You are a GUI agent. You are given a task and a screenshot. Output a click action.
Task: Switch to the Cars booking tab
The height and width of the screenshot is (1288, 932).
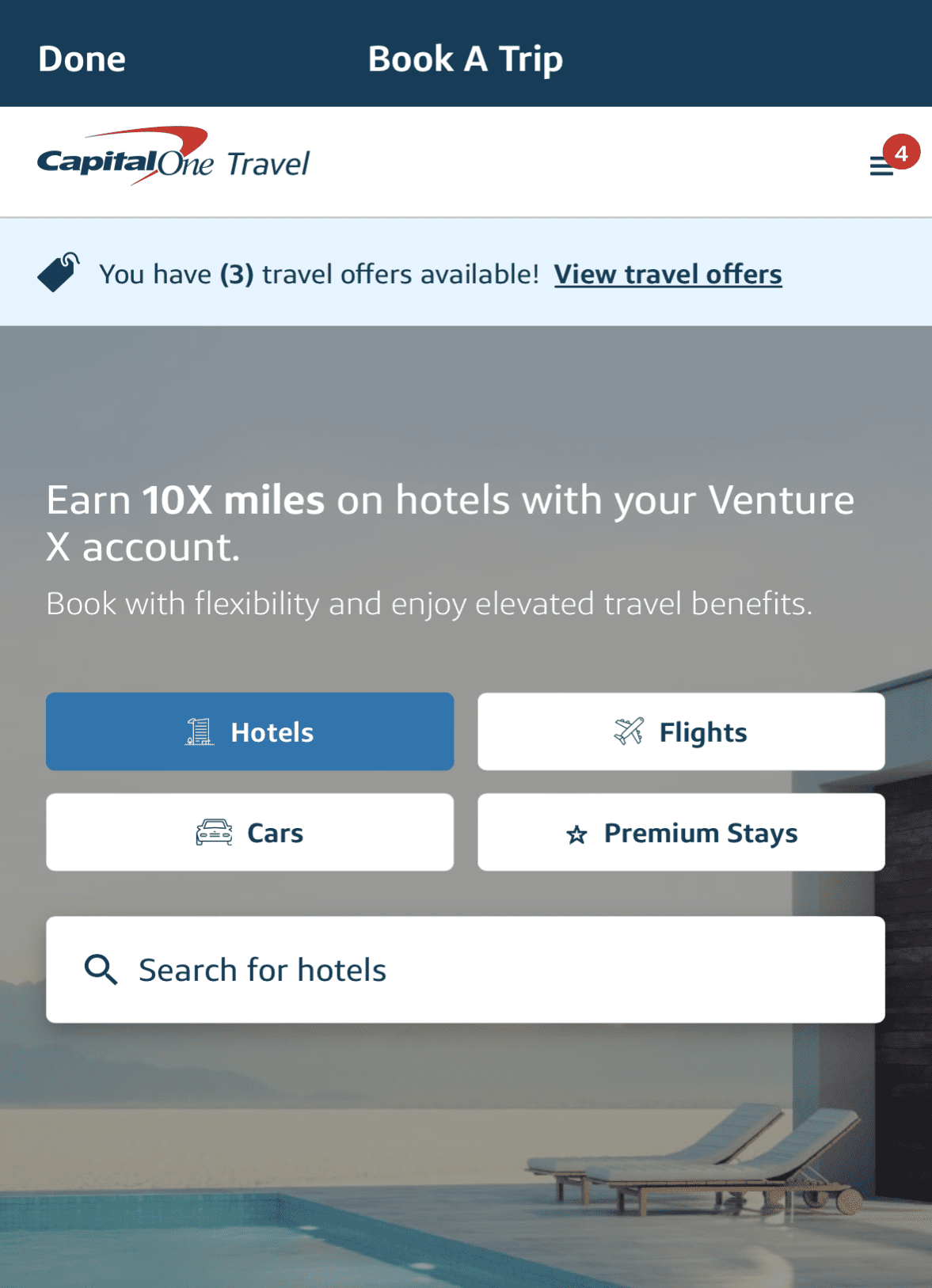249,831
